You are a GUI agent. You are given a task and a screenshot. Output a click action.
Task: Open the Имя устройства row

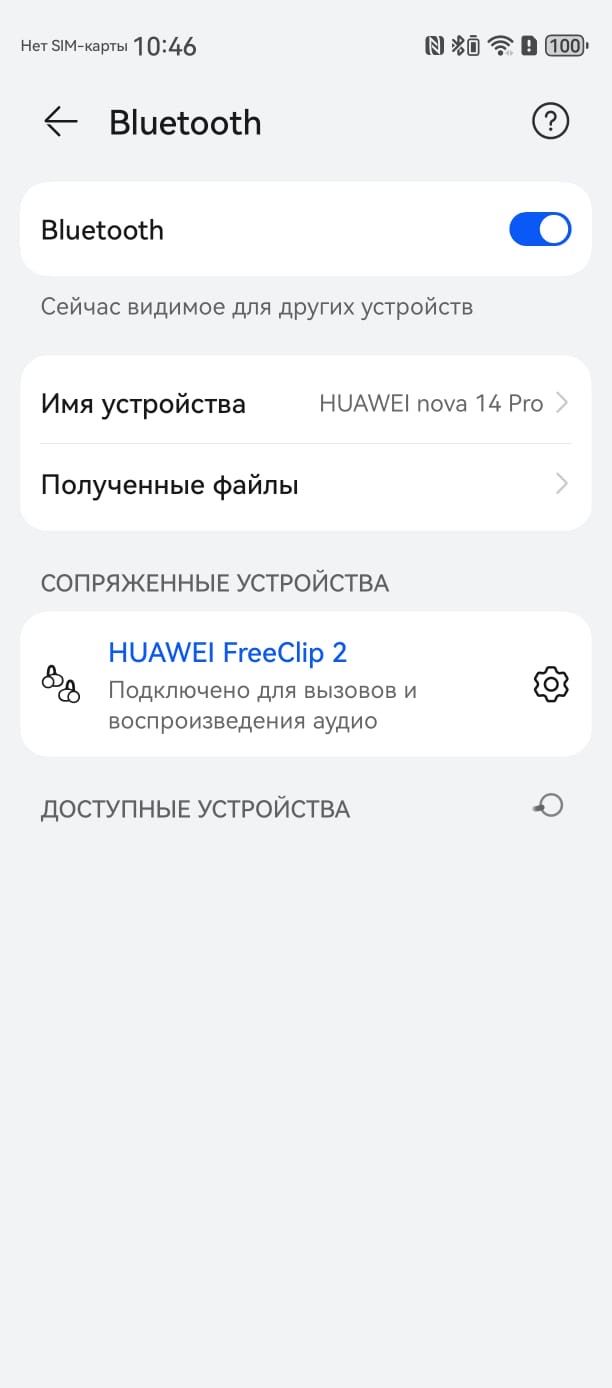[x=305, y=404]
